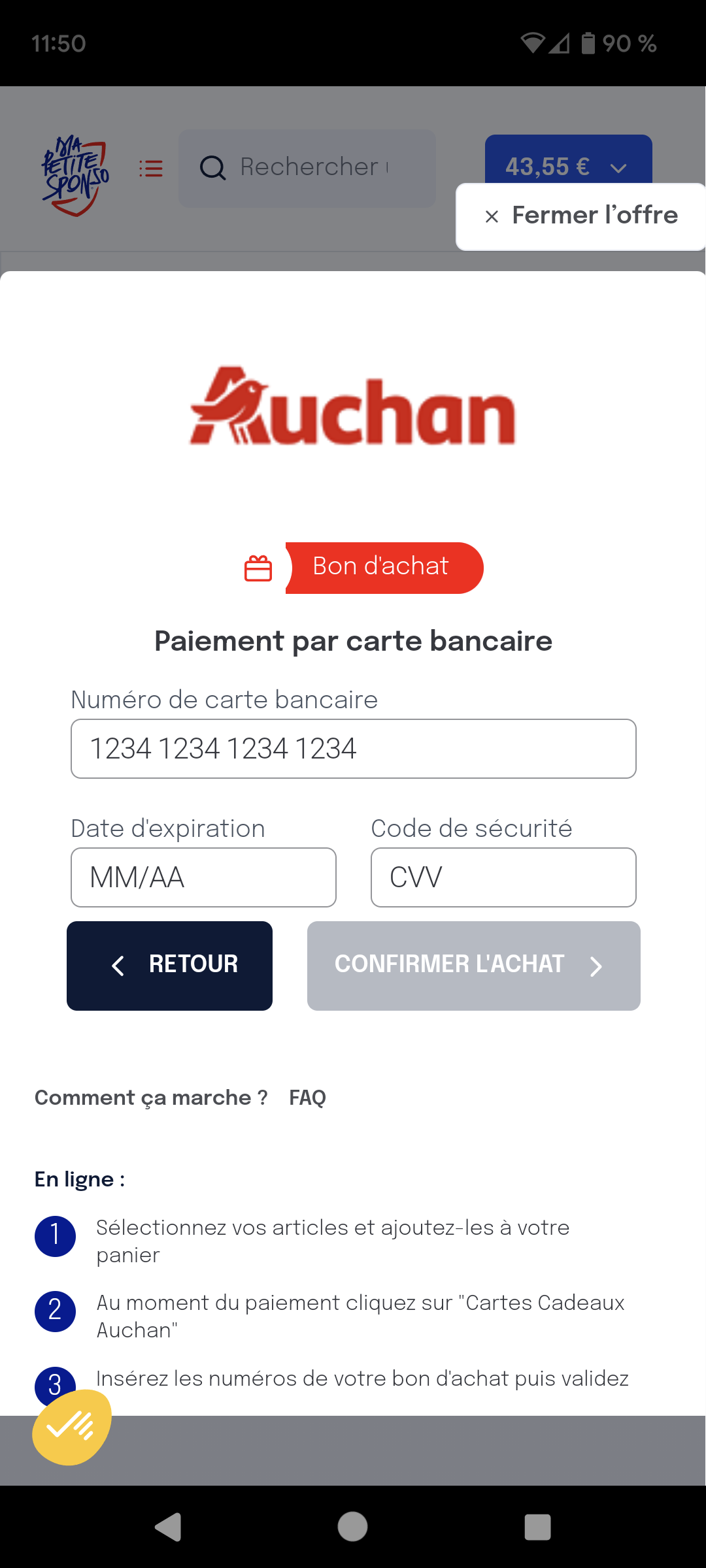
Task: Go back with the RETOUR button
Action: [x=170, y=966]
